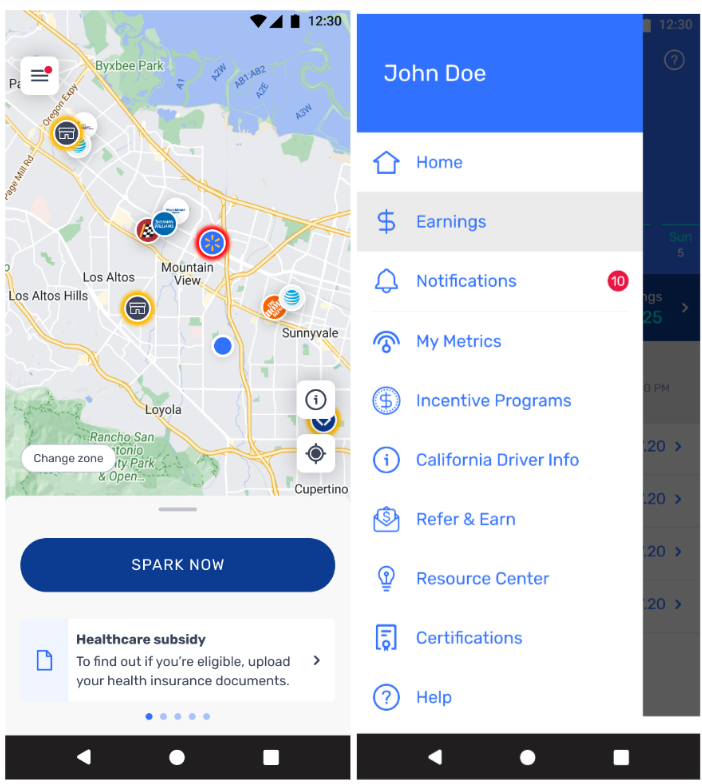The image size is (702, 784).
Task: Open the Resource Center
Action: 482,578
